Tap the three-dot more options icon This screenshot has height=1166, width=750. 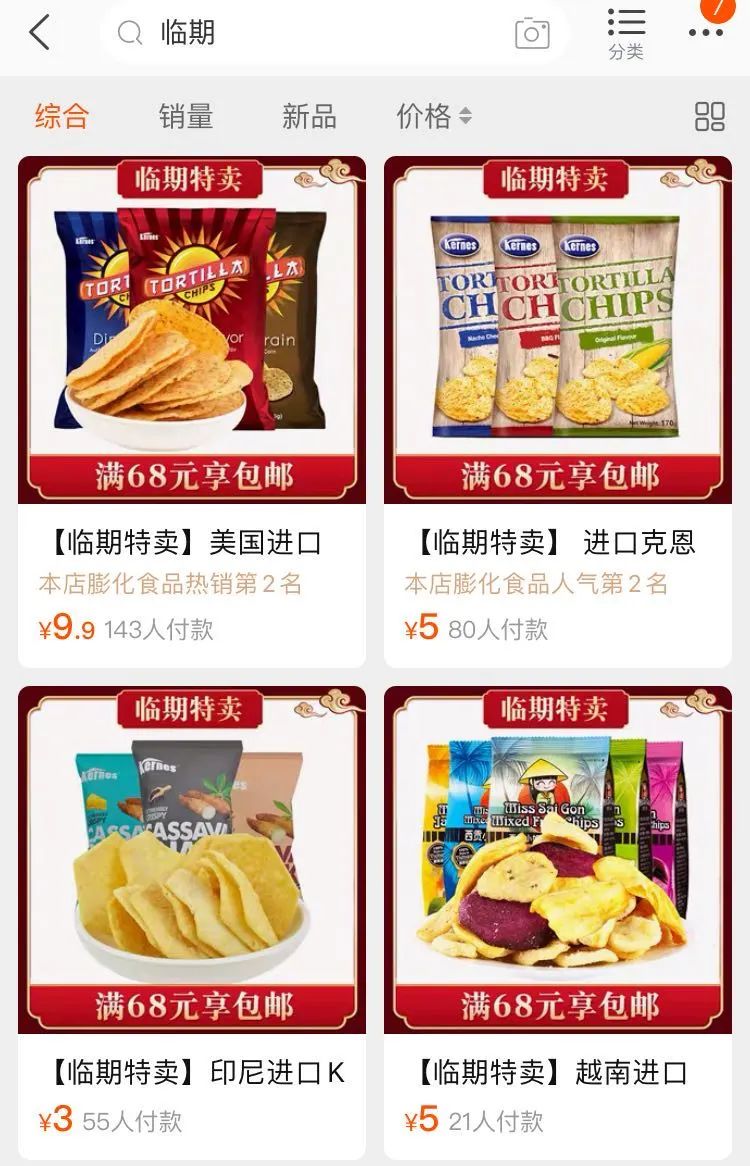(704, 34)
